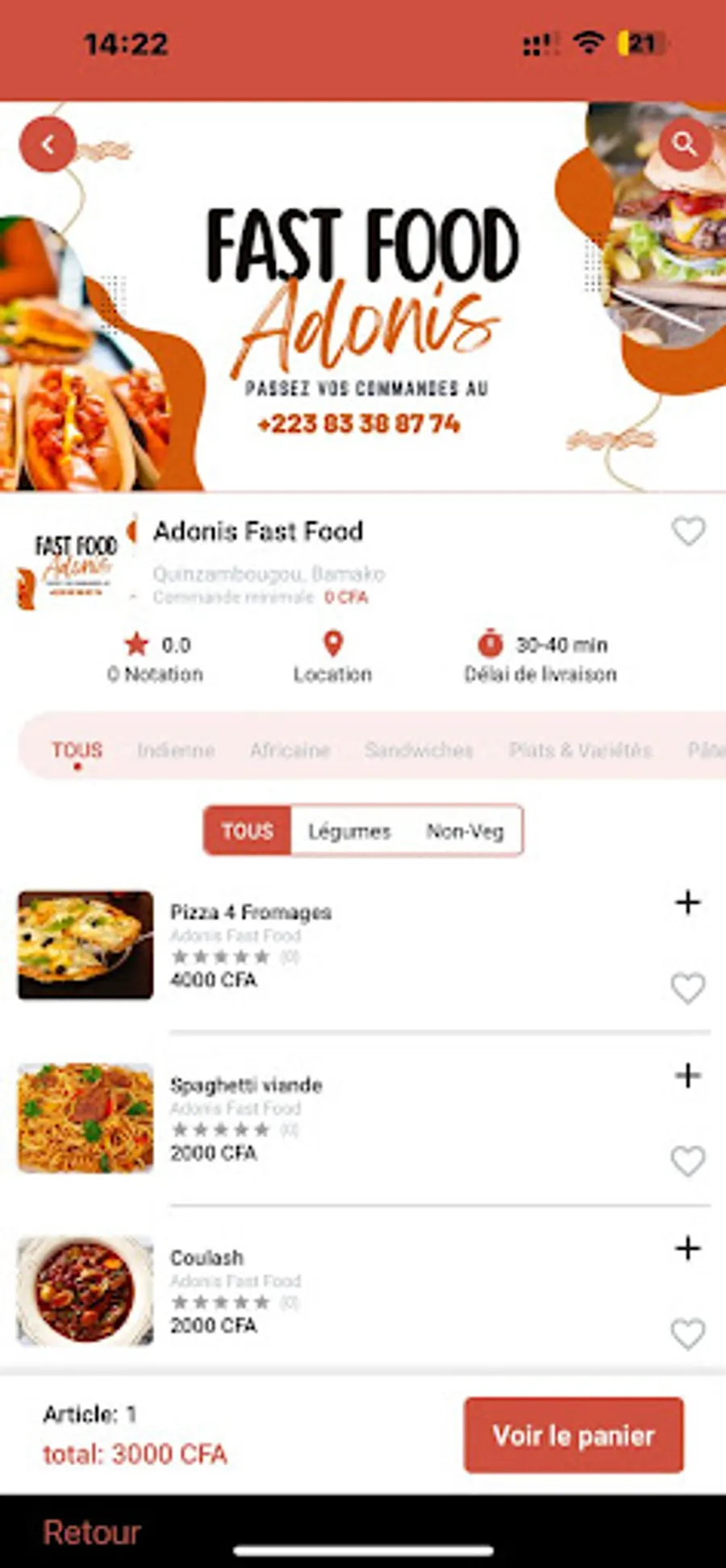This screenshot has height=1568, width=726.
Task: Open the search magnifier icon
Action: tap(685, 144)
